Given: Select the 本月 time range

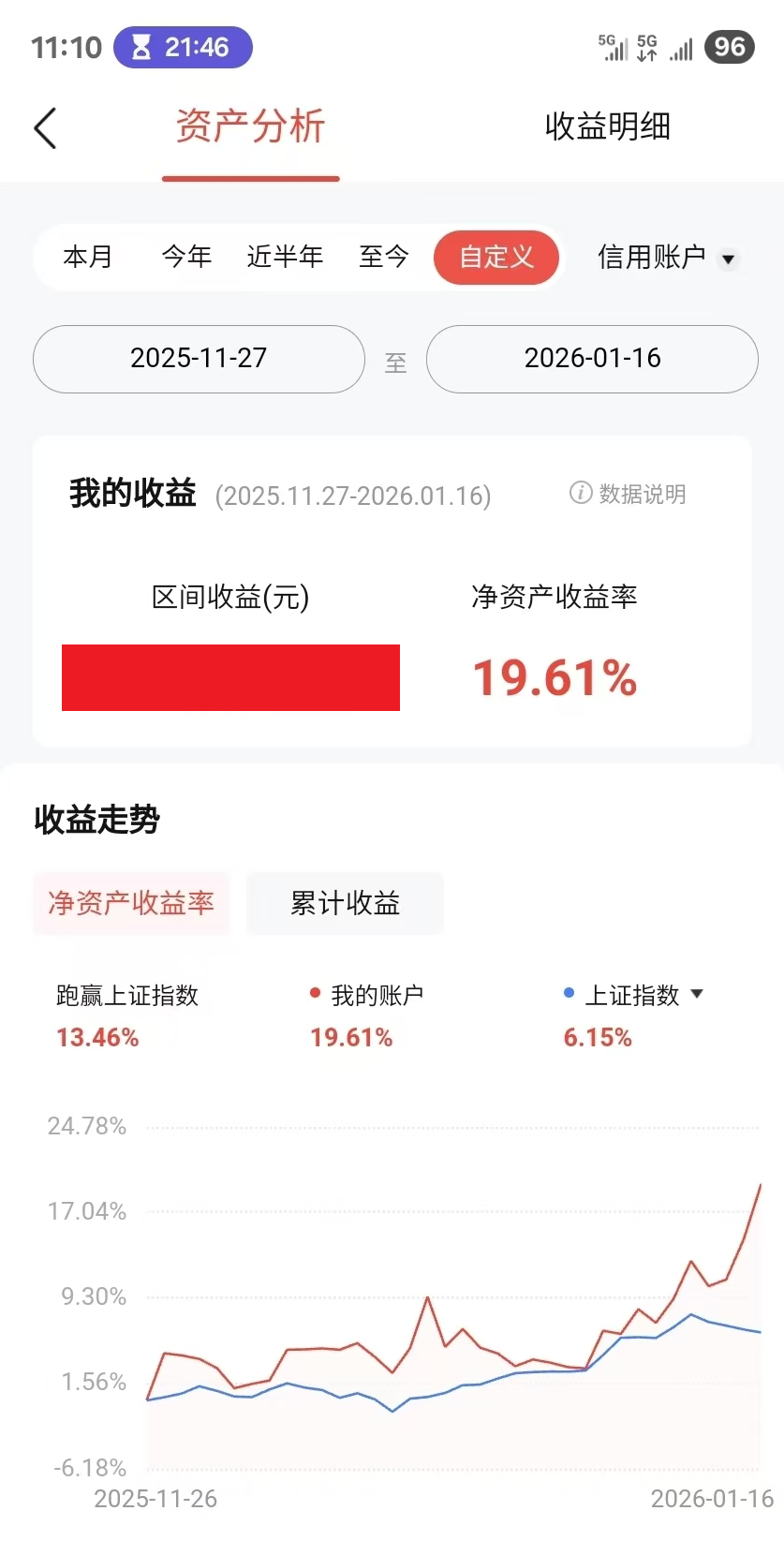Looking at the screenshot, I should tap(88, 257).
